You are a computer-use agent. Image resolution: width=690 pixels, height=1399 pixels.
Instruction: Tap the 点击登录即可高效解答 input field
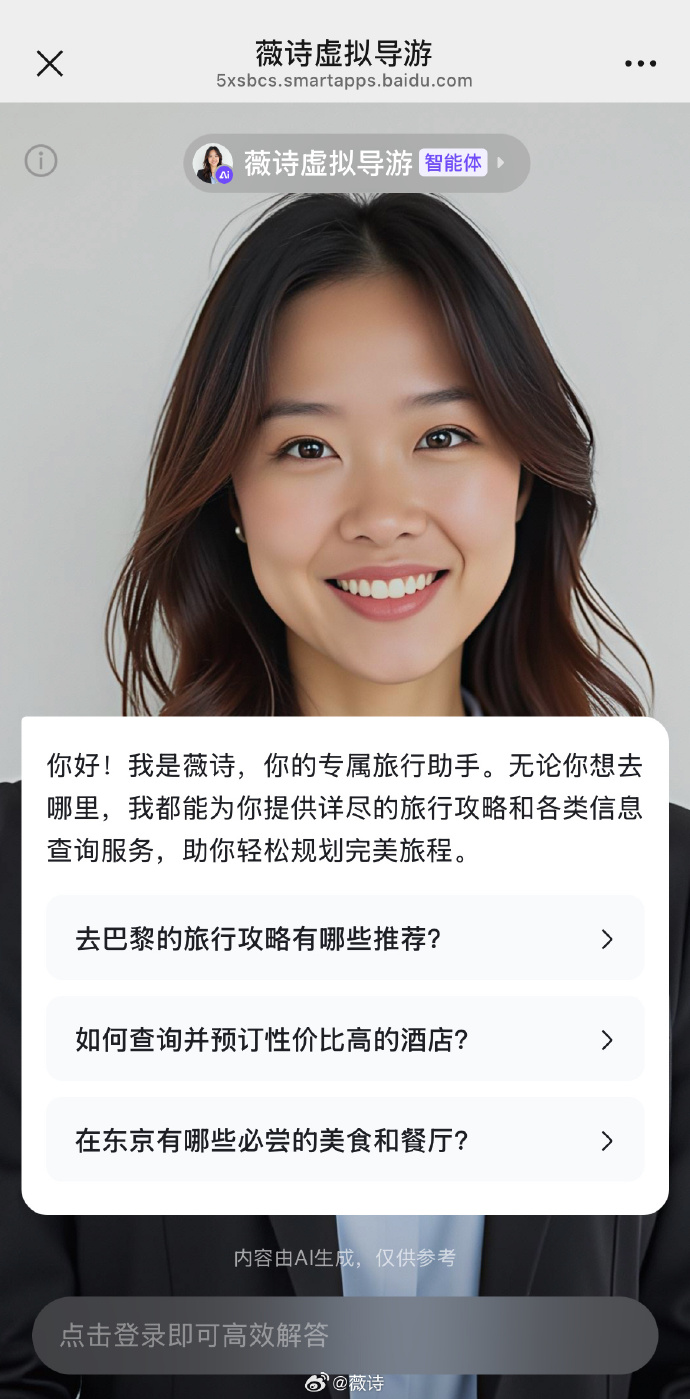(344, 1334)
